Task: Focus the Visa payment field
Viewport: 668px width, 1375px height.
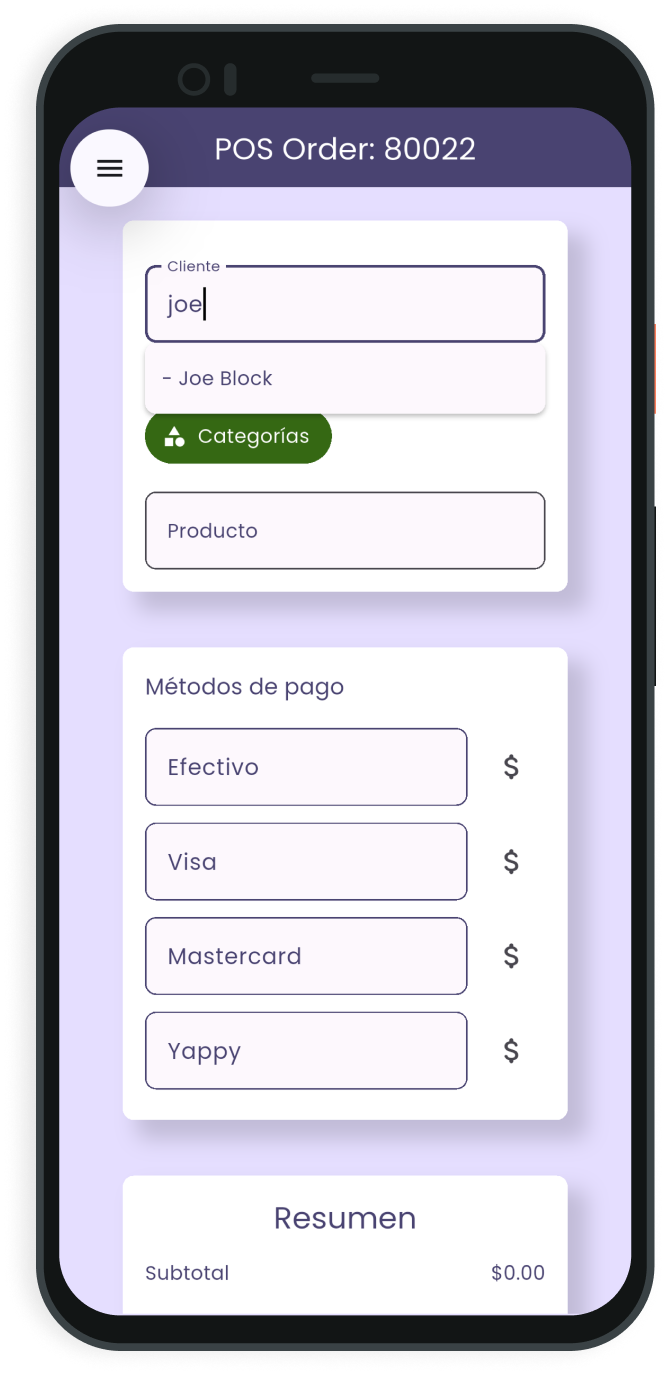Action: click(x=306, y=862)
